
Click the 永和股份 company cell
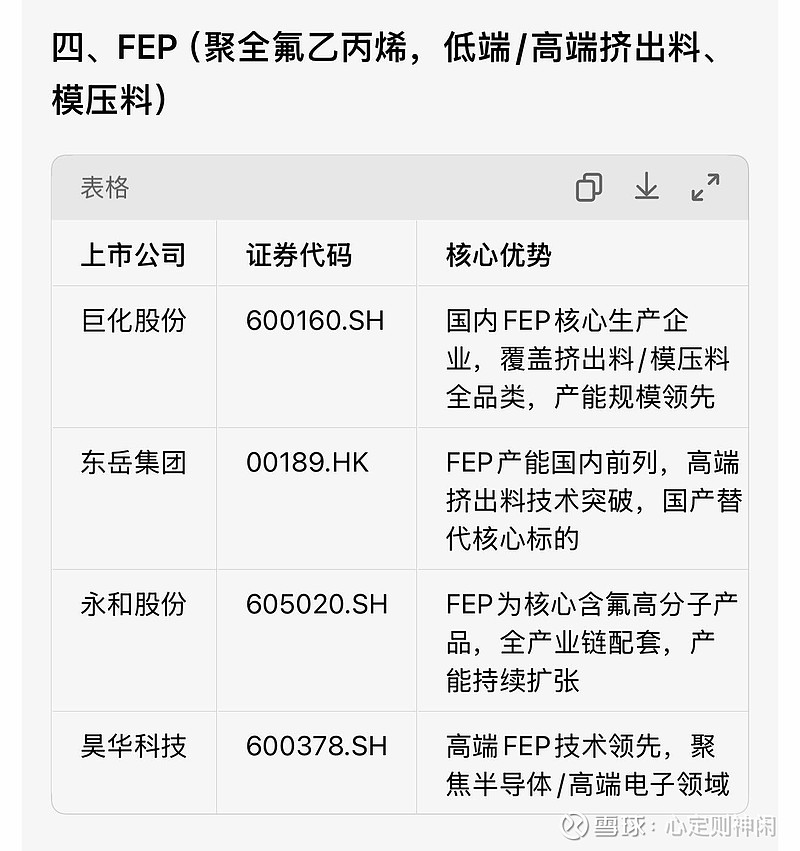coord(135,604)
